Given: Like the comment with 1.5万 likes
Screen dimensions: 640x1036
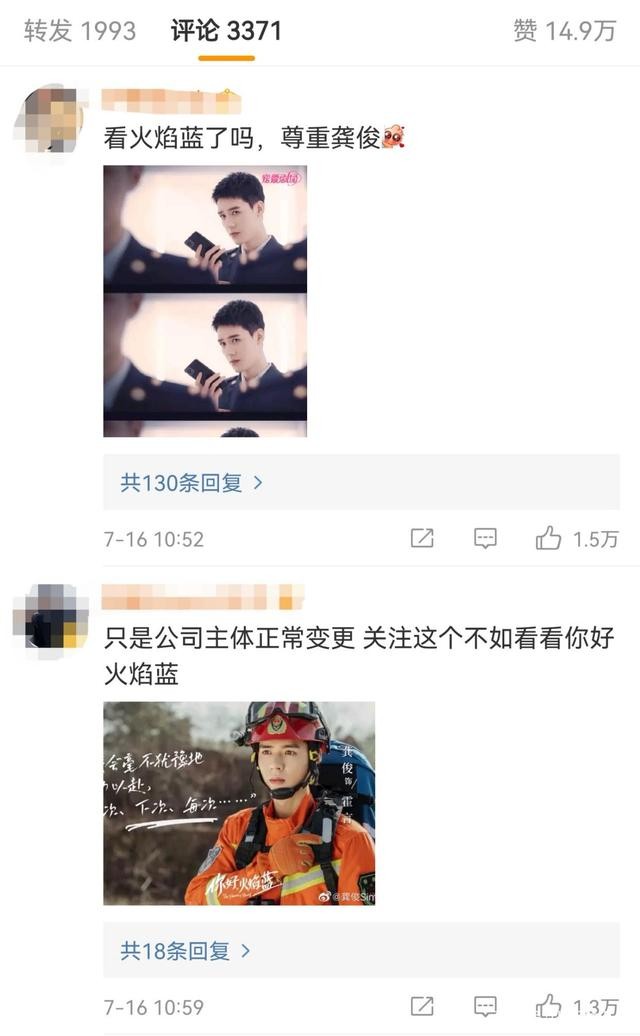Looking at the screenshot, I should (548, 539).
